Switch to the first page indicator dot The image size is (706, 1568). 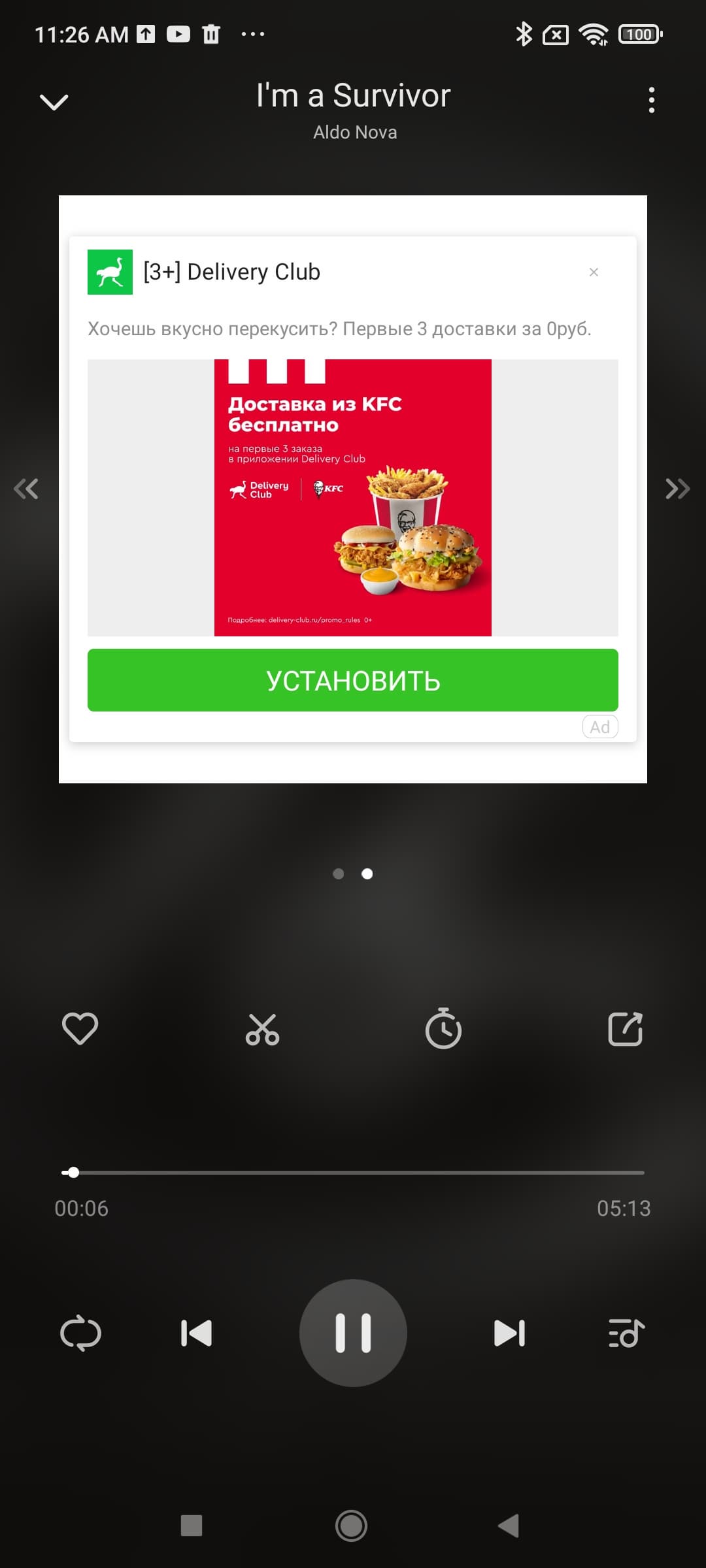click(338, 874)
